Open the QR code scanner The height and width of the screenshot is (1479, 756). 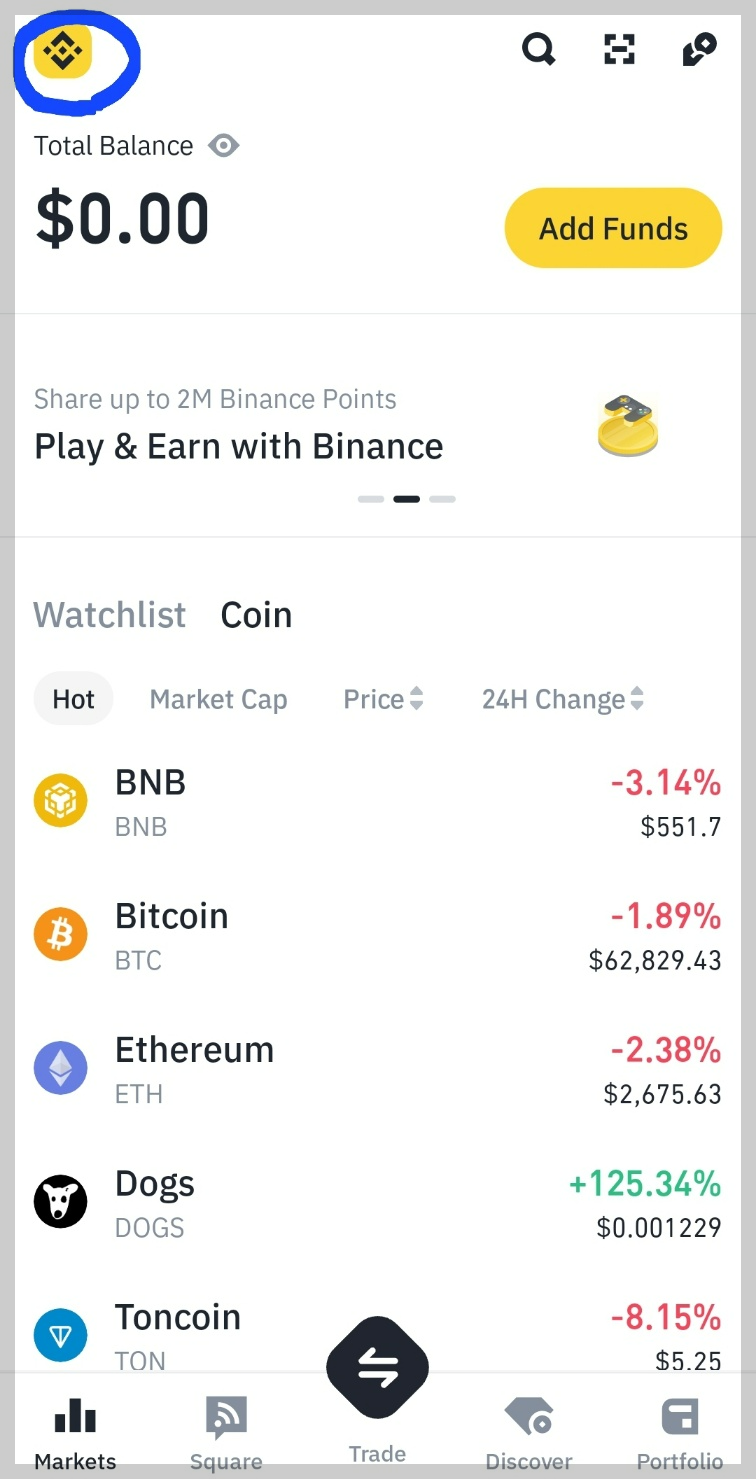click(x=620, y=48)
